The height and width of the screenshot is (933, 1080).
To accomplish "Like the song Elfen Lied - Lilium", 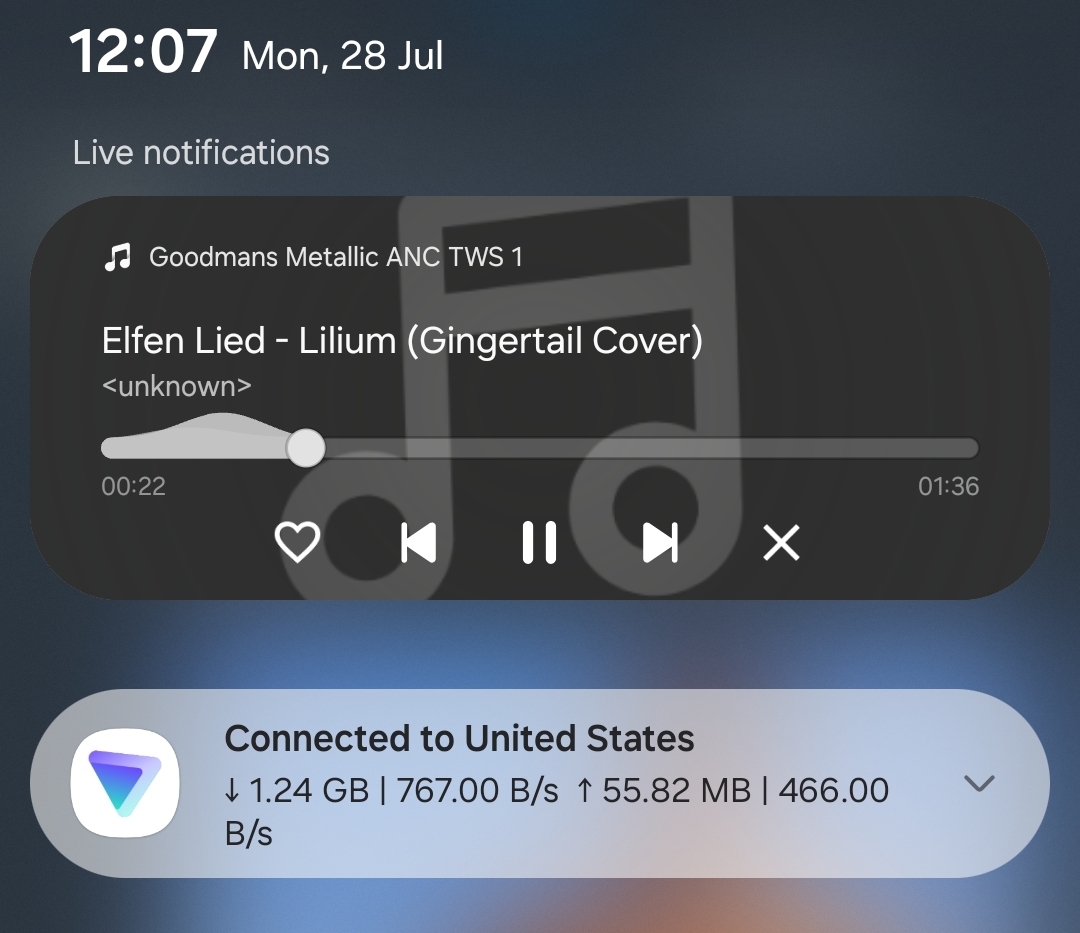I will click(297, 543).
